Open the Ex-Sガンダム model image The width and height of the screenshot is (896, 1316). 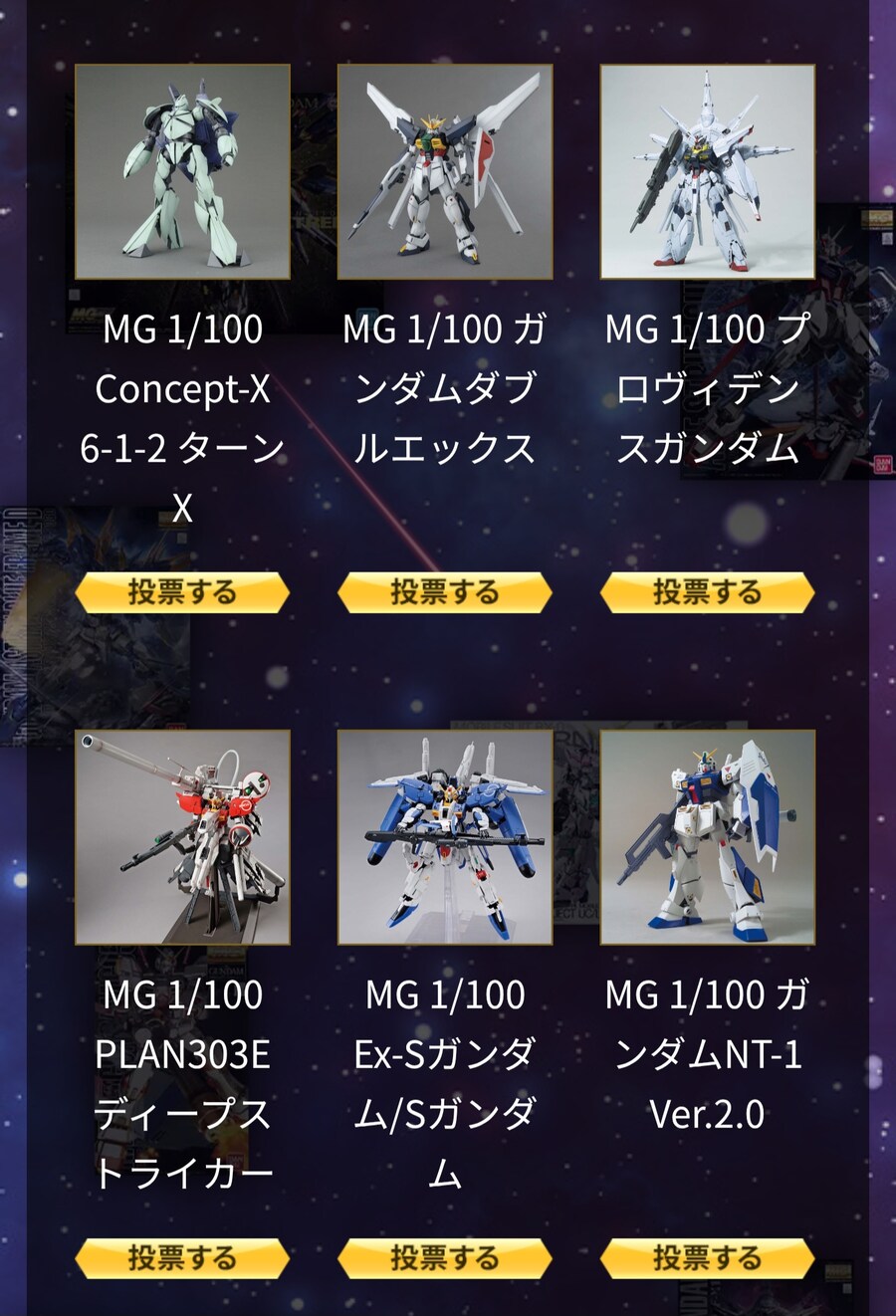pyautogui.click(x=445, y=837)
